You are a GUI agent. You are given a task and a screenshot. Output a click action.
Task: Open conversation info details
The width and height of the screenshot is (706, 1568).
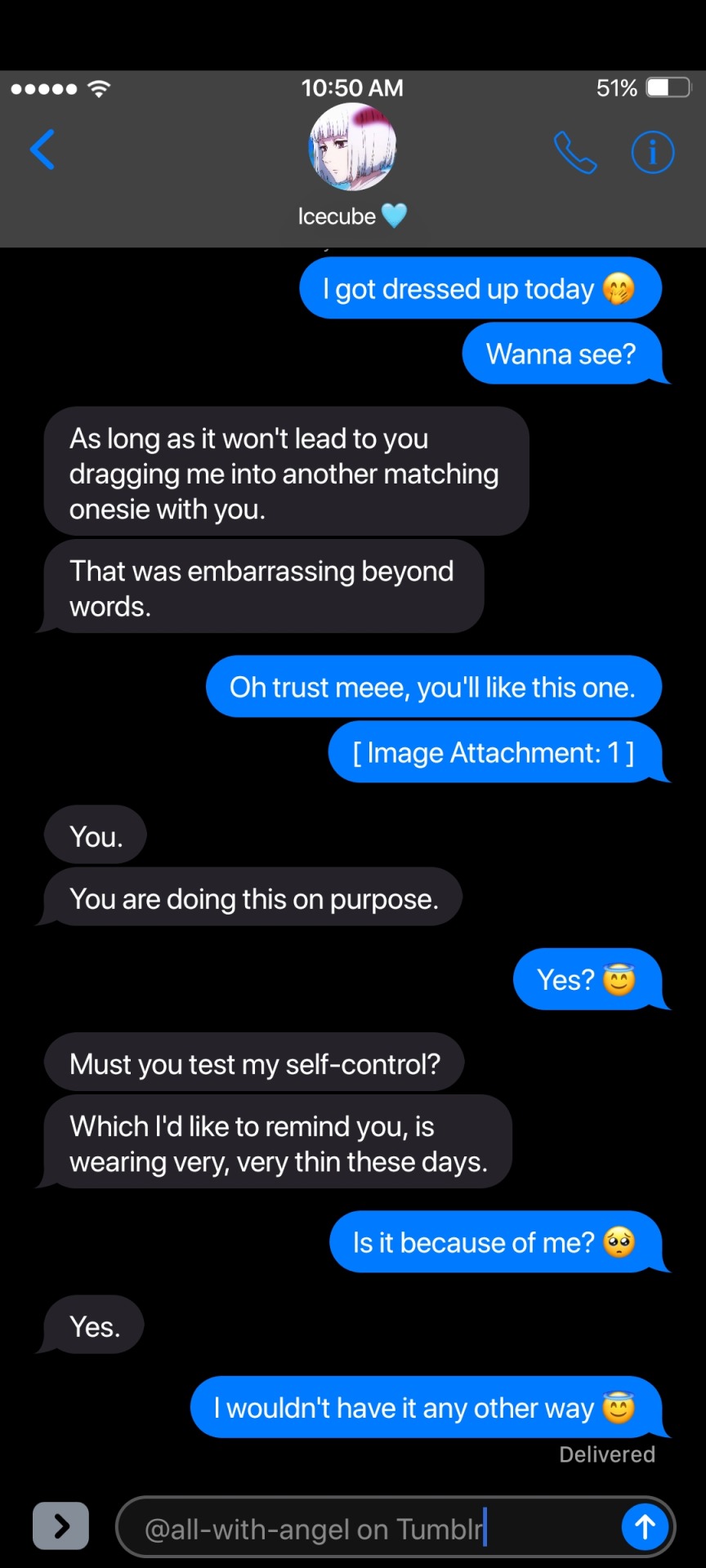652,153
